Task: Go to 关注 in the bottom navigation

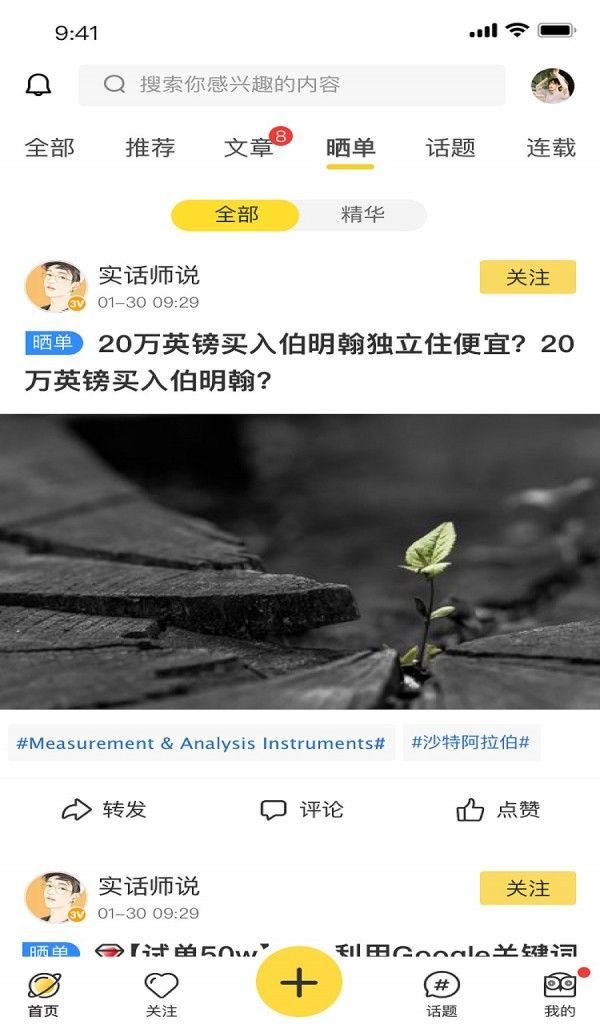Action: tap(161, 994)
